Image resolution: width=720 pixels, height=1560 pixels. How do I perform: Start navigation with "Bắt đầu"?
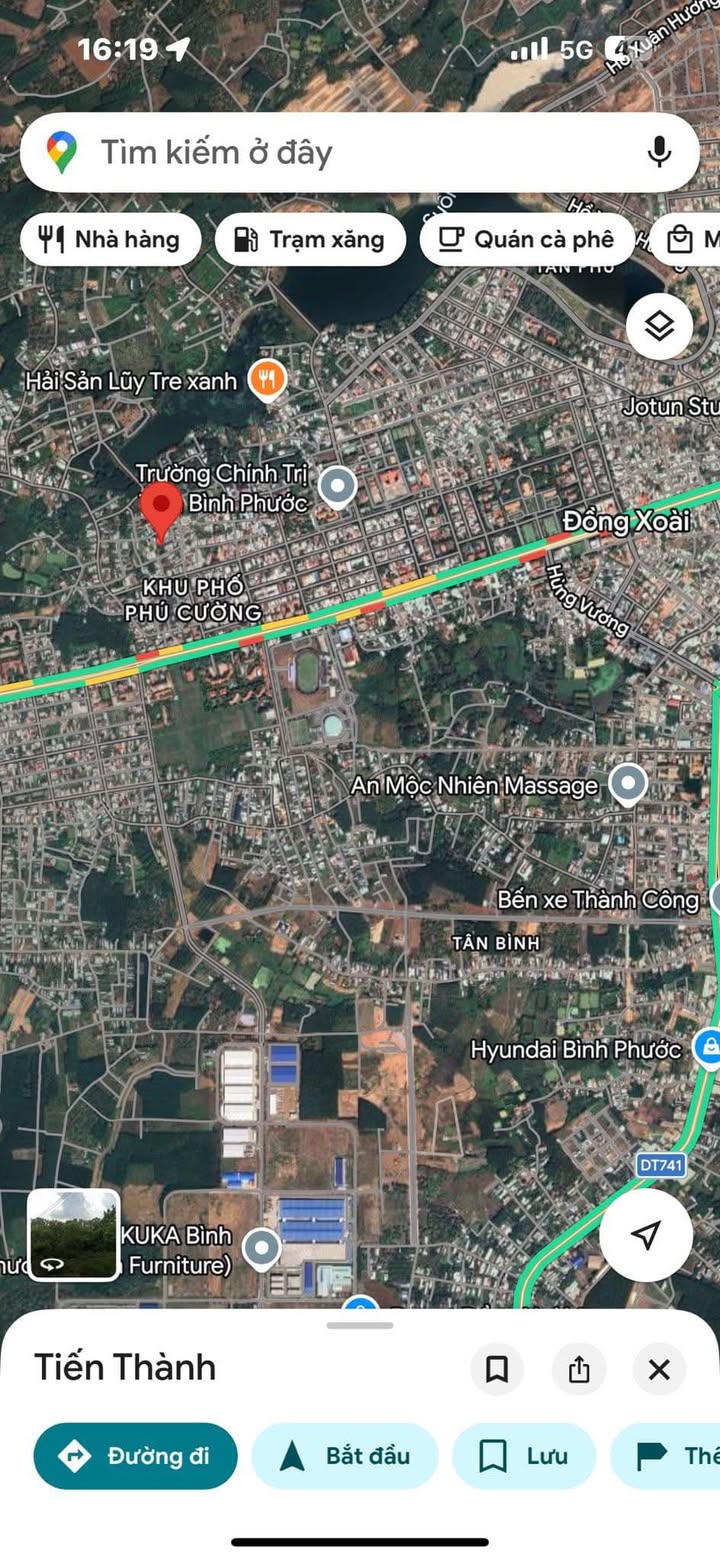pos(345,1456)
